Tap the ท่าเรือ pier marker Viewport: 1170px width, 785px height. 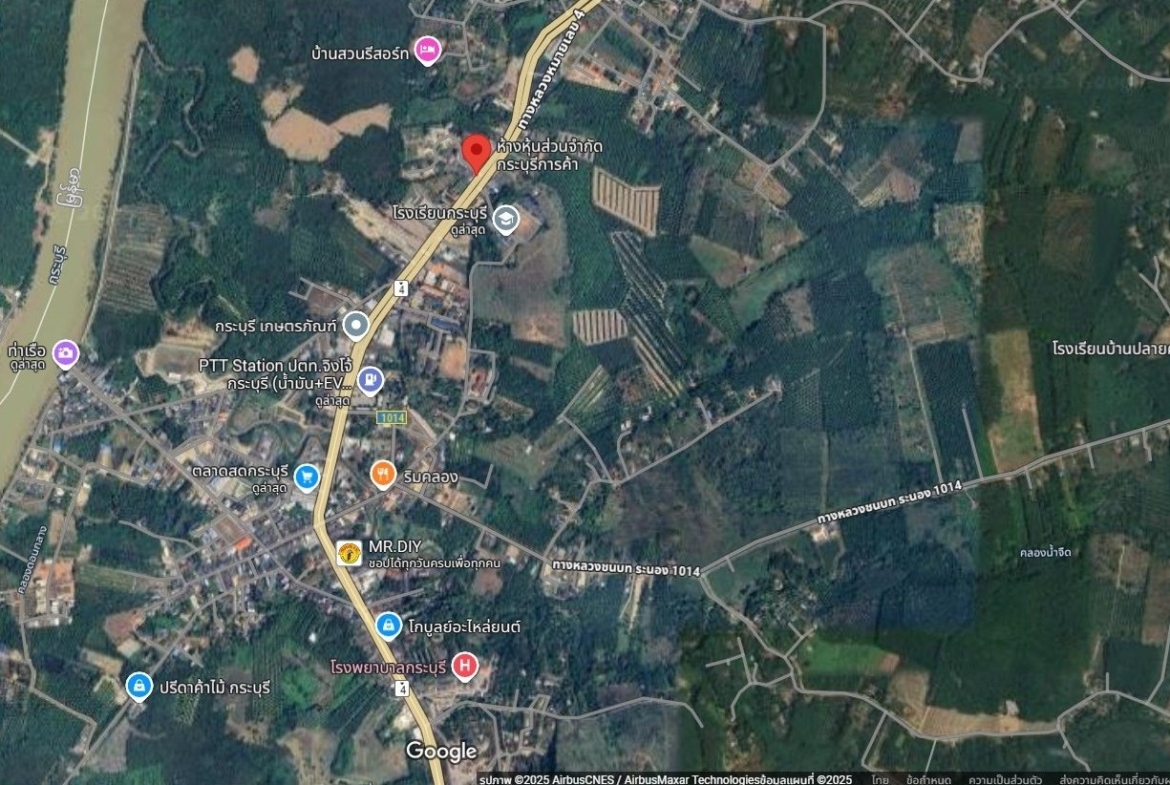(66, 352)
